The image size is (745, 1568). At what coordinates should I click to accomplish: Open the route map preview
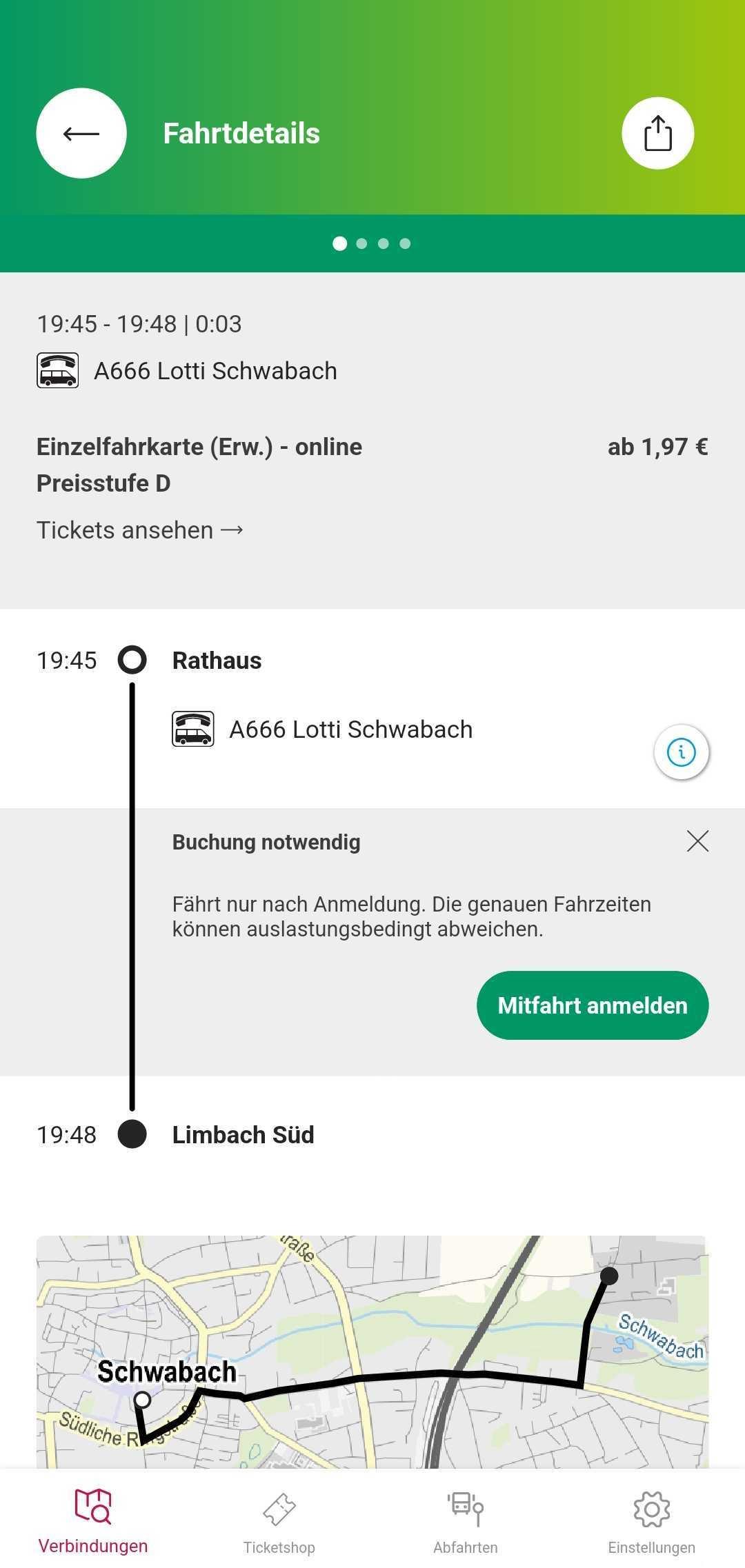click(x=372, y=1351)
